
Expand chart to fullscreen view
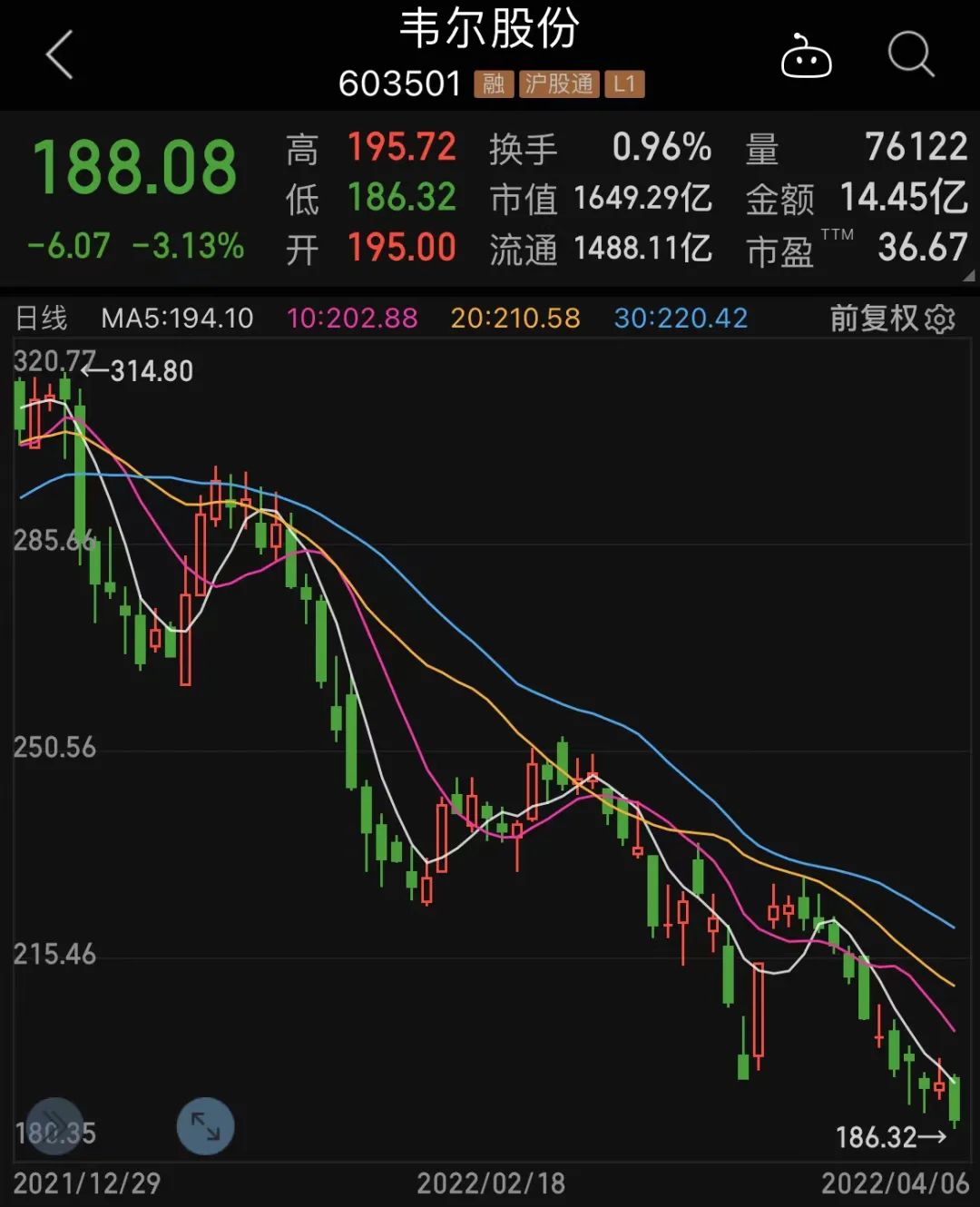pos(205,1126)
